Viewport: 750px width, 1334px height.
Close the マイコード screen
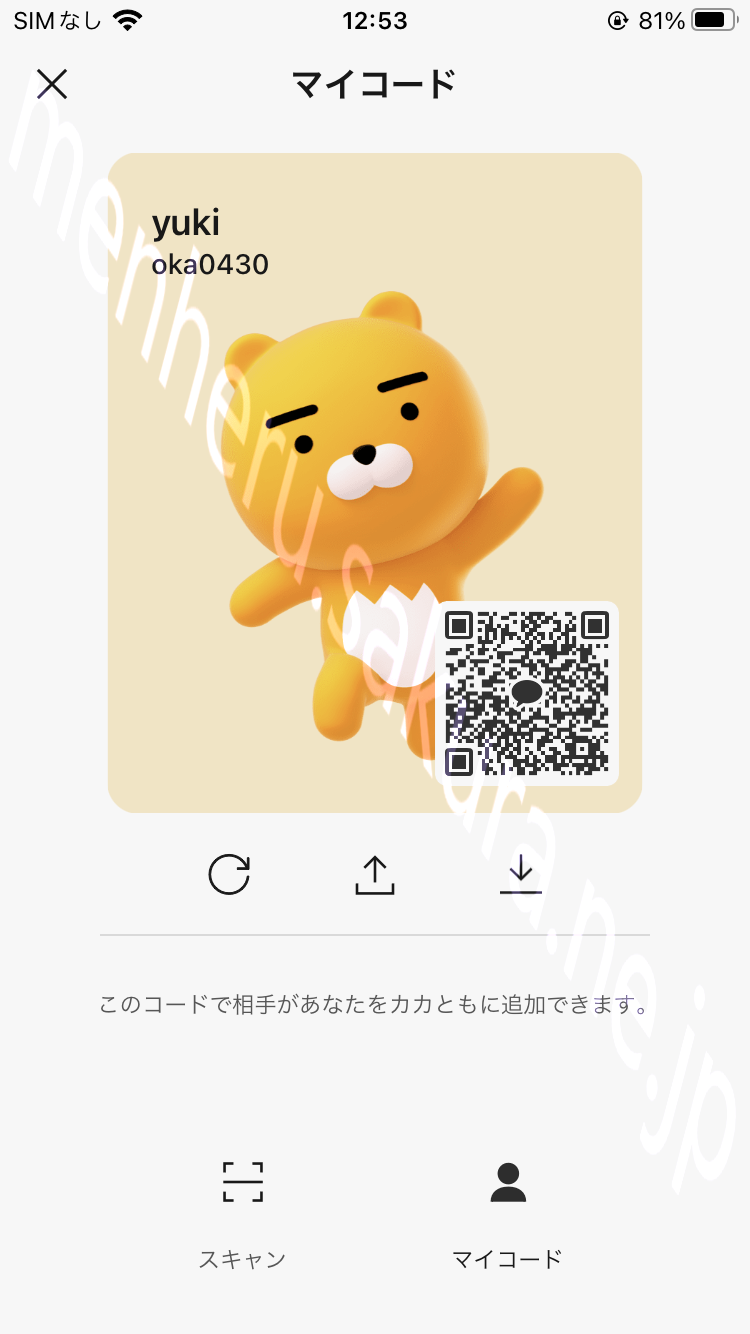(x=52, y=84)
